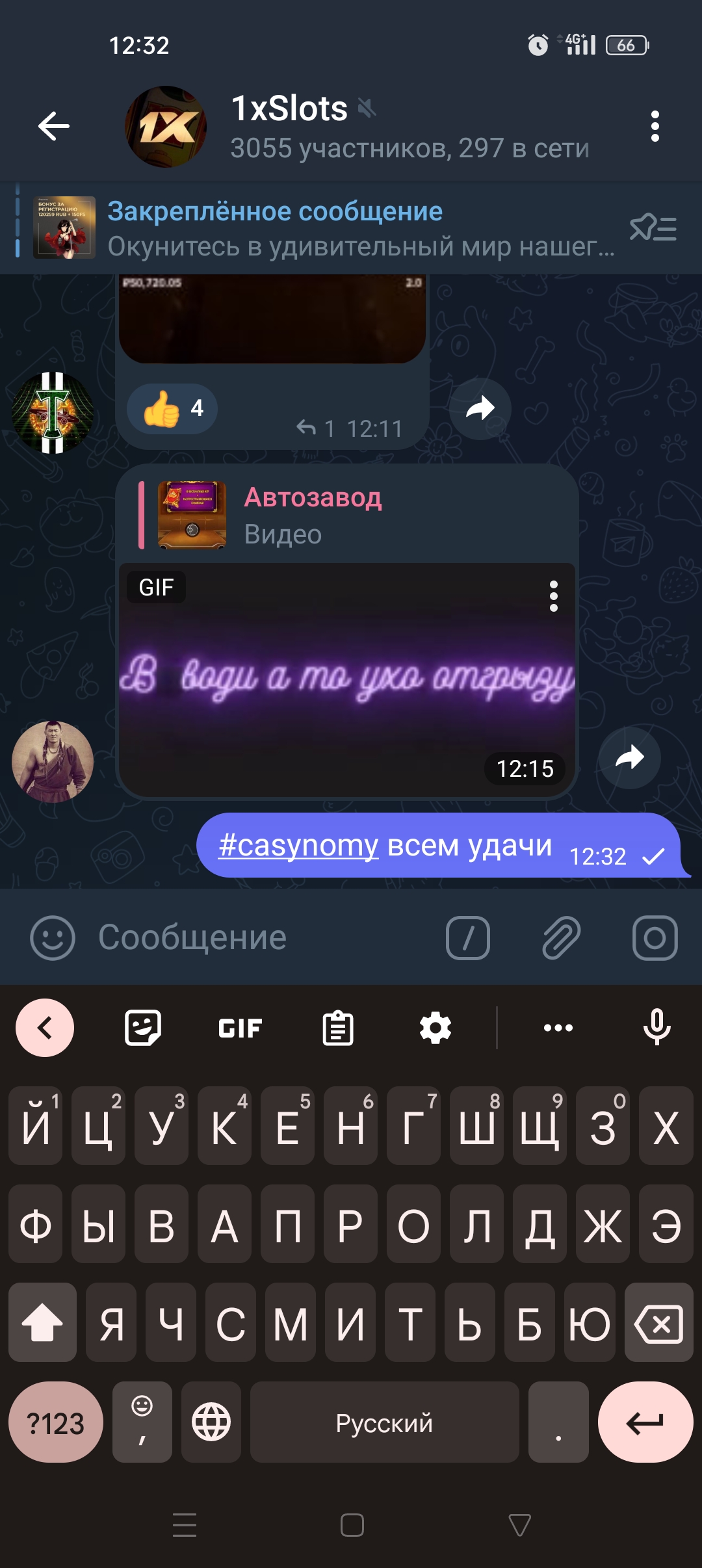Focus the Сообщение text field
This screenshot has height=1568, width=702.
(x=260, y=938)
